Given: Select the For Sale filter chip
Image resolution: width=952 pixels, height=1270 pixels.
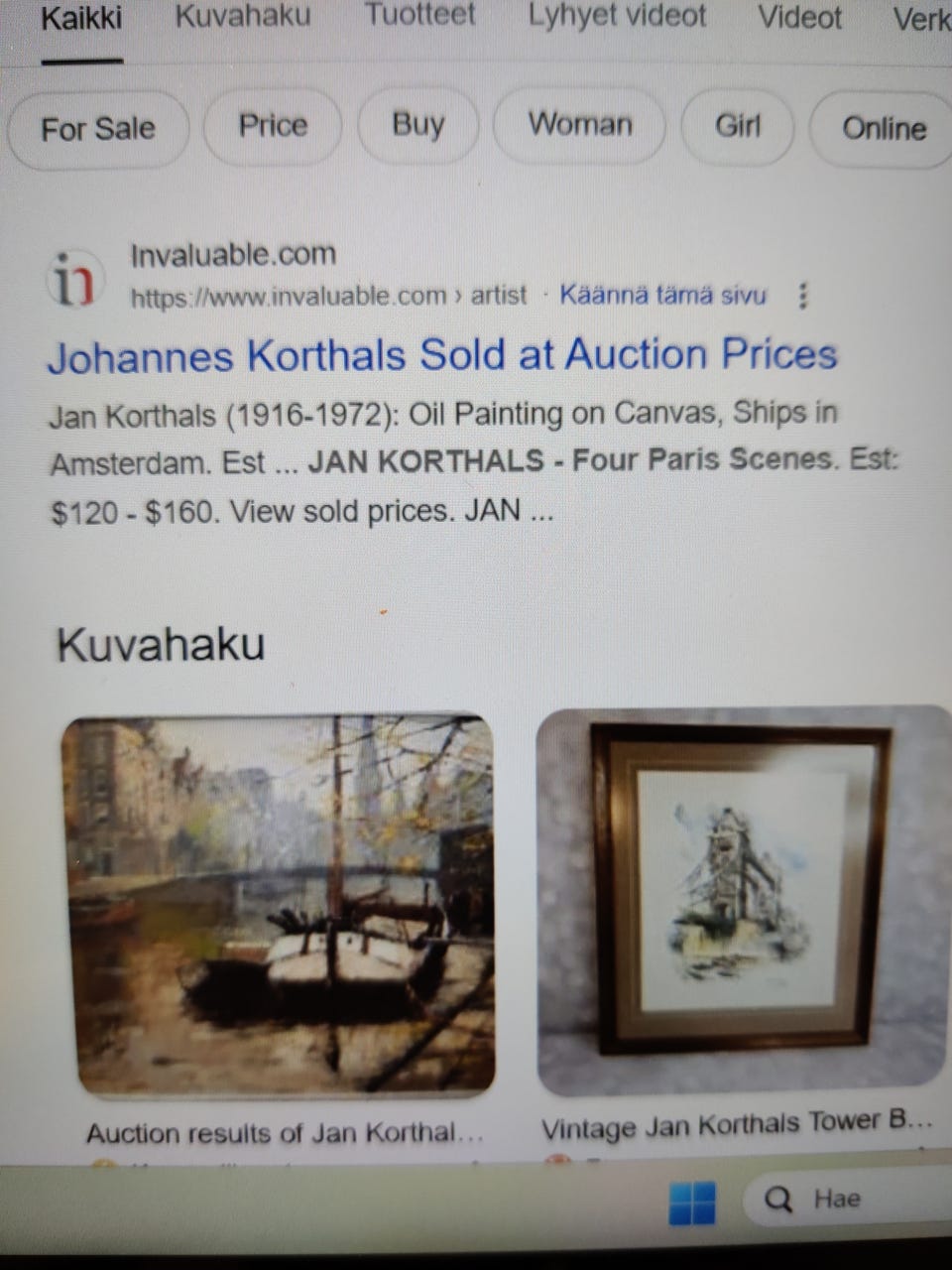Looking at the screenshot, I should tap(98, 127).
